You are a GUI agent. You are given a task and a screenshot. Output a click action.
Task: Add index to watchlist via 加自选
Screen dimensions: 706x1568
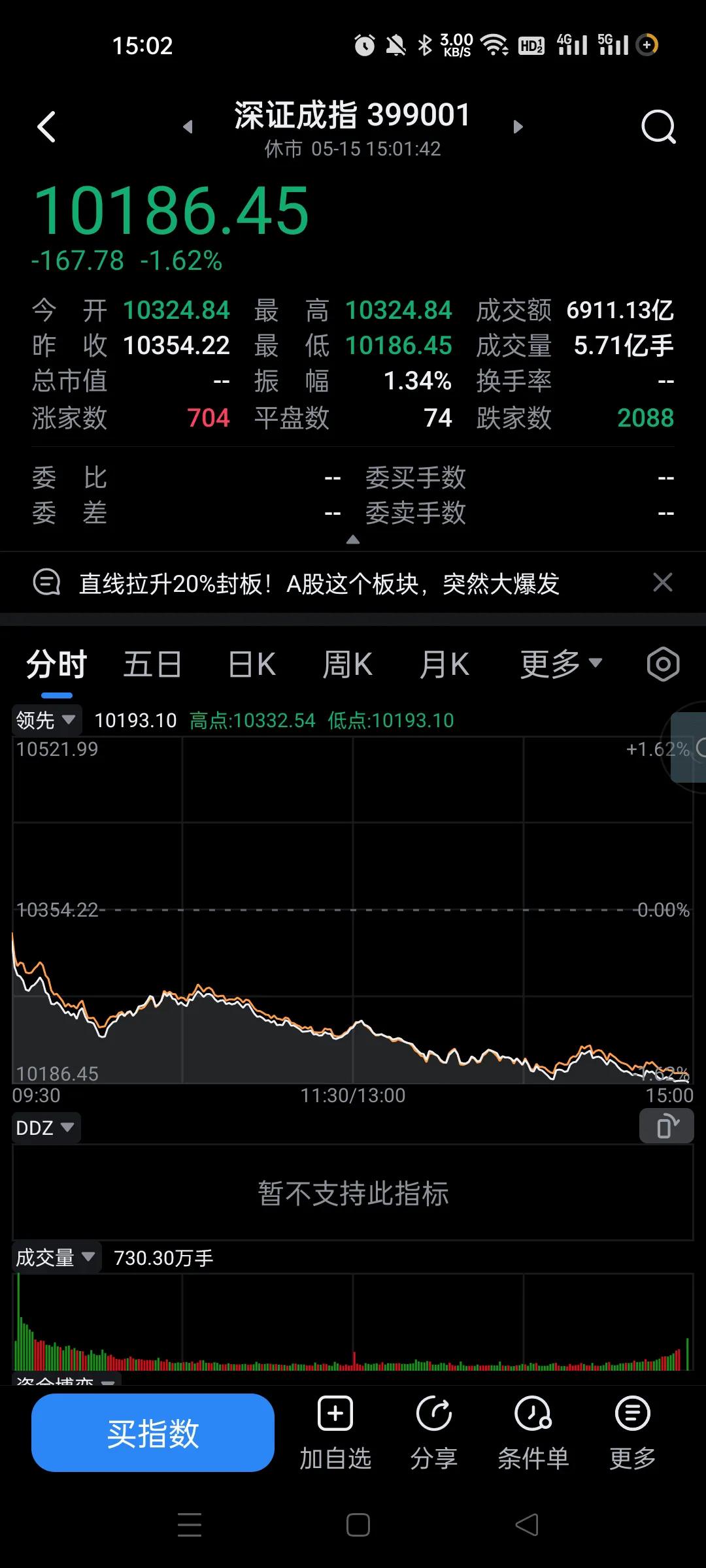click(x=335, y=1433)
